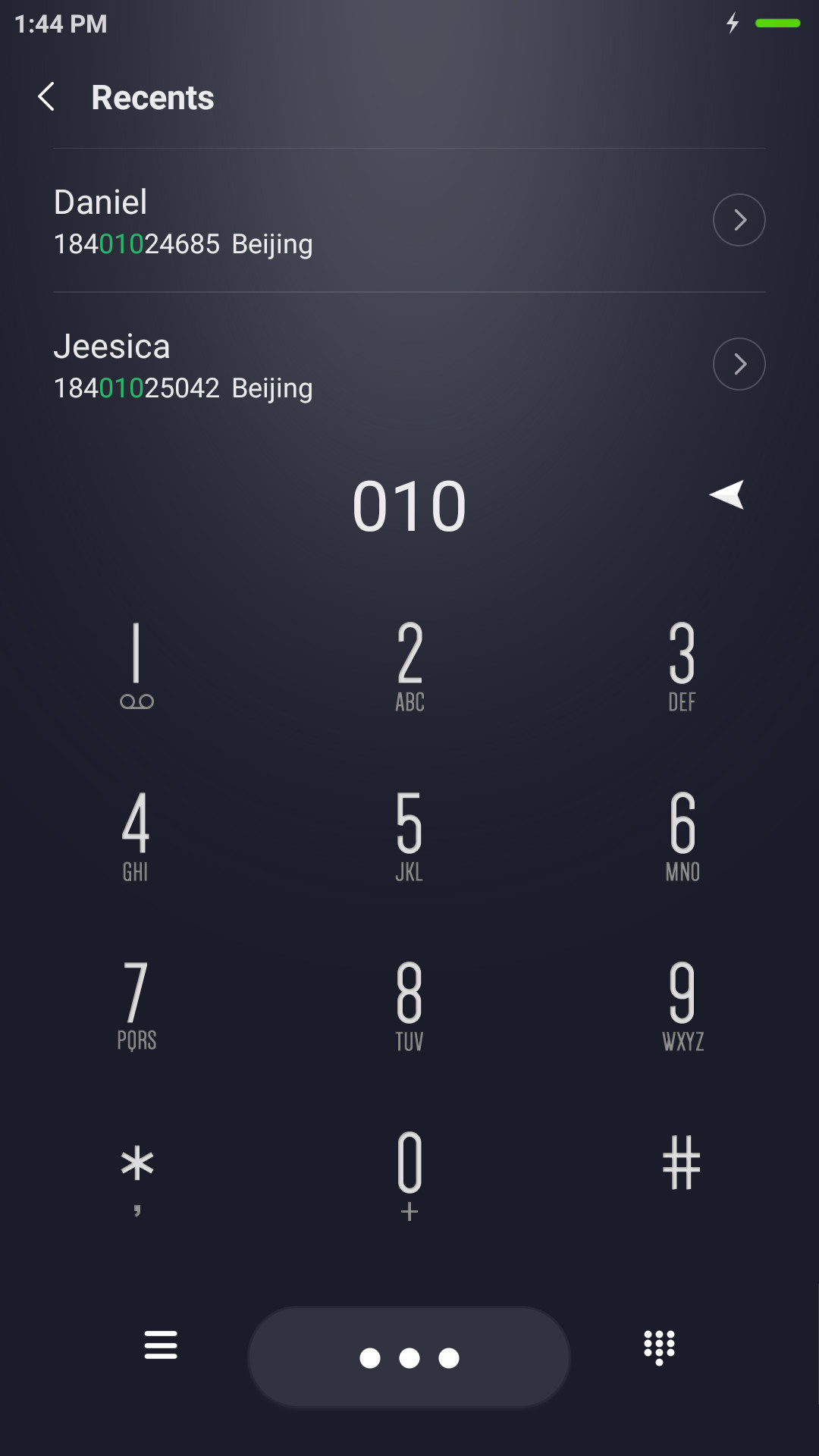Image resolution: width=819 pixels, height=1456 pixels.
Task: Hide the dial pad with keypad icon
Action: point(659,1348)
